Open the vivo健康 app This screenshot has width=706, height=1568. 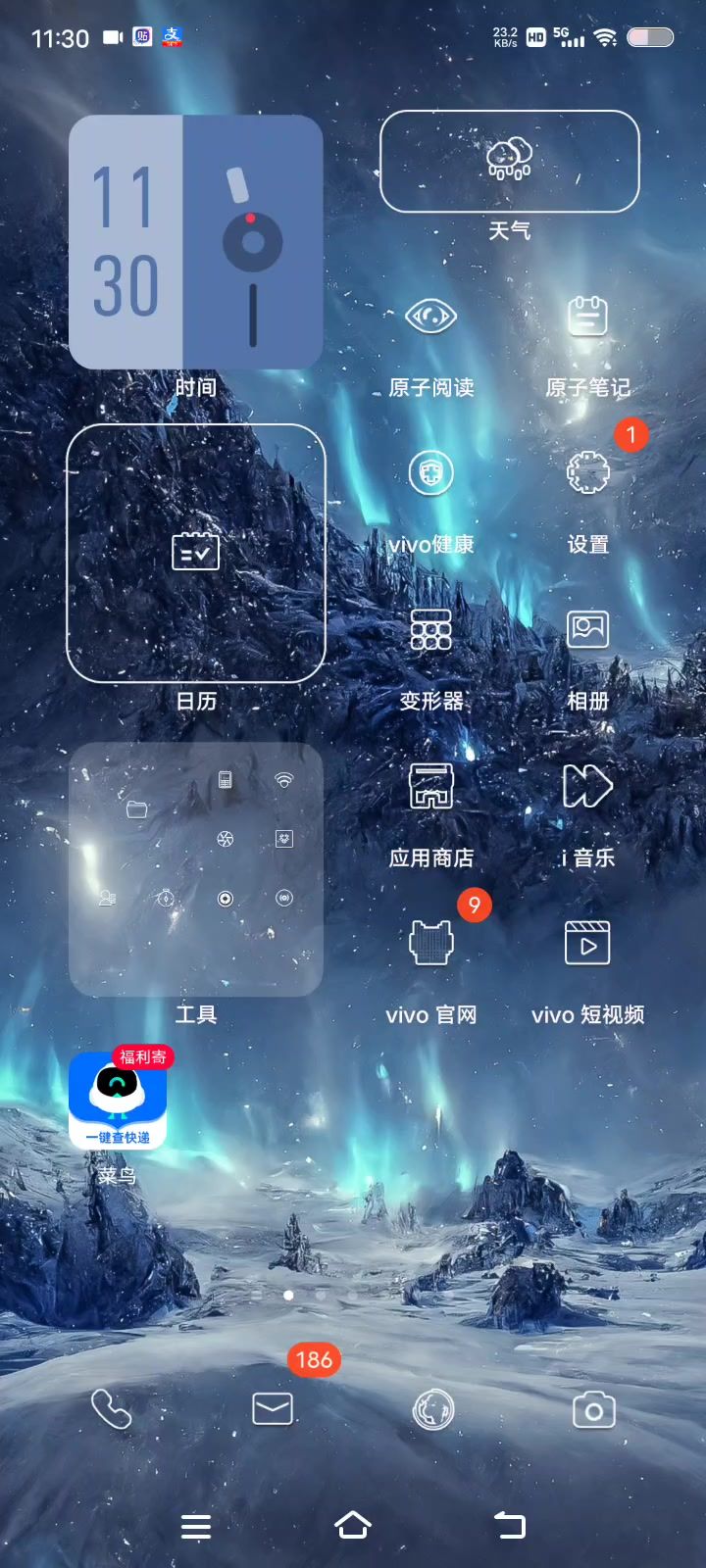[430, 474]
